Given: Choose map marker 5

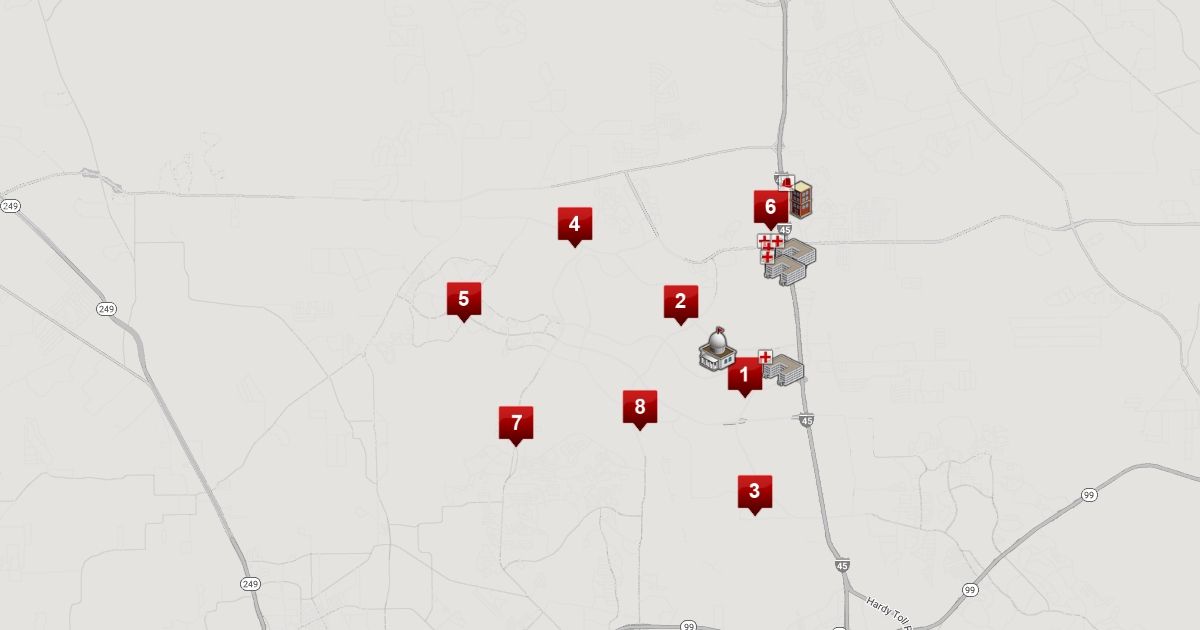Looking at the screenshot, I should (463, 299).
